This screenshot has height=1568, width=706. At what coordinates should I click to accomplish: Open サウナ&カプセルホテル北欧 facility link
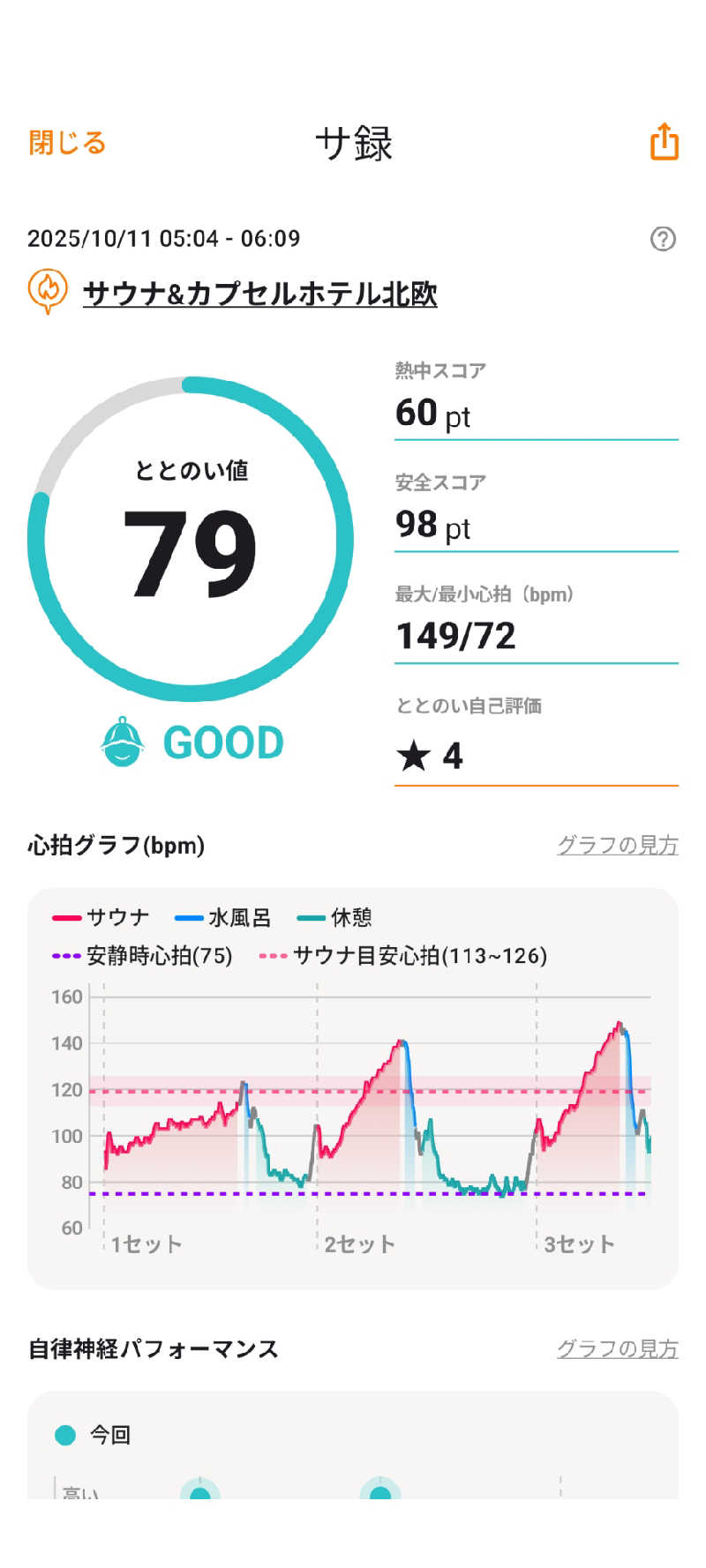pyautogui.click(x=259, y=293)
